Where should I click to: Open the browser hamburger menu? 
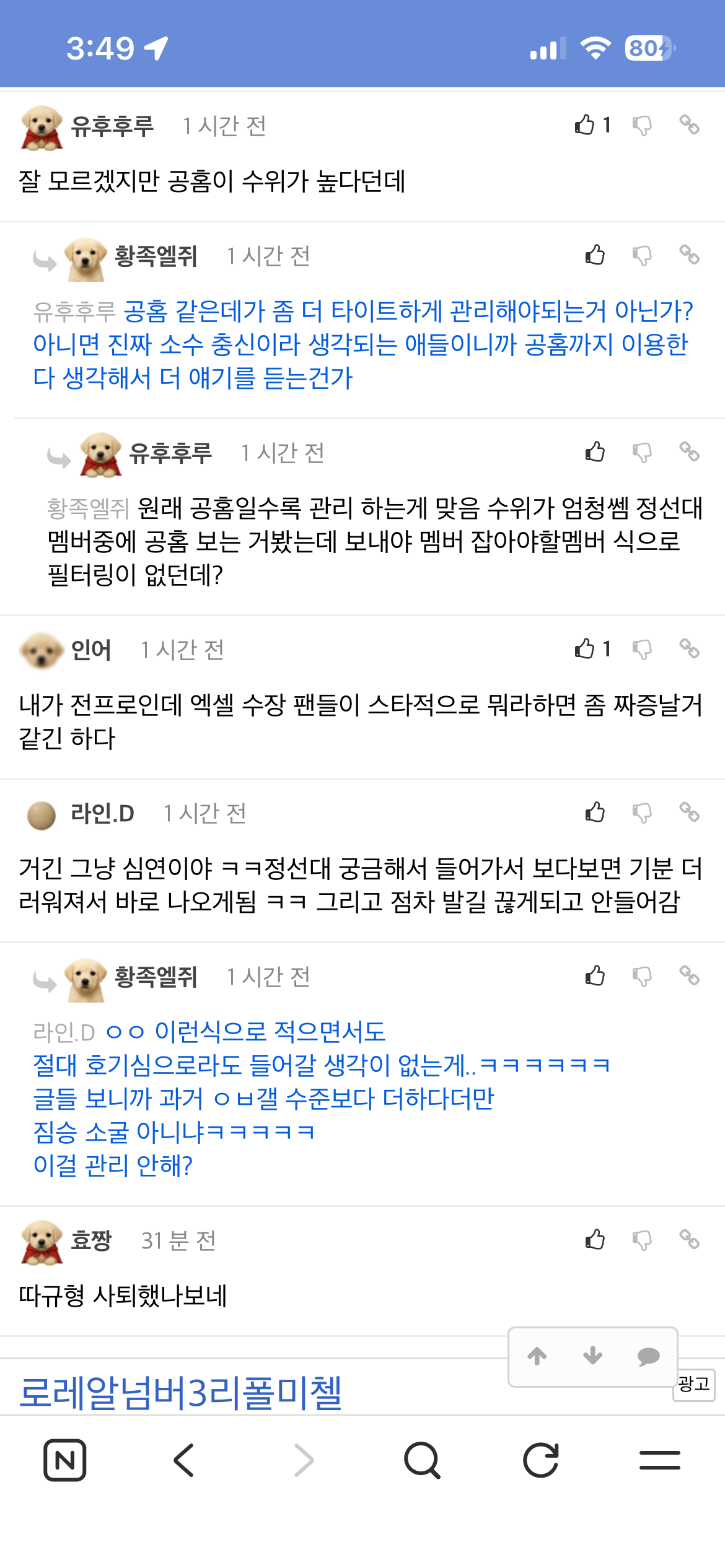(659, 1460)
